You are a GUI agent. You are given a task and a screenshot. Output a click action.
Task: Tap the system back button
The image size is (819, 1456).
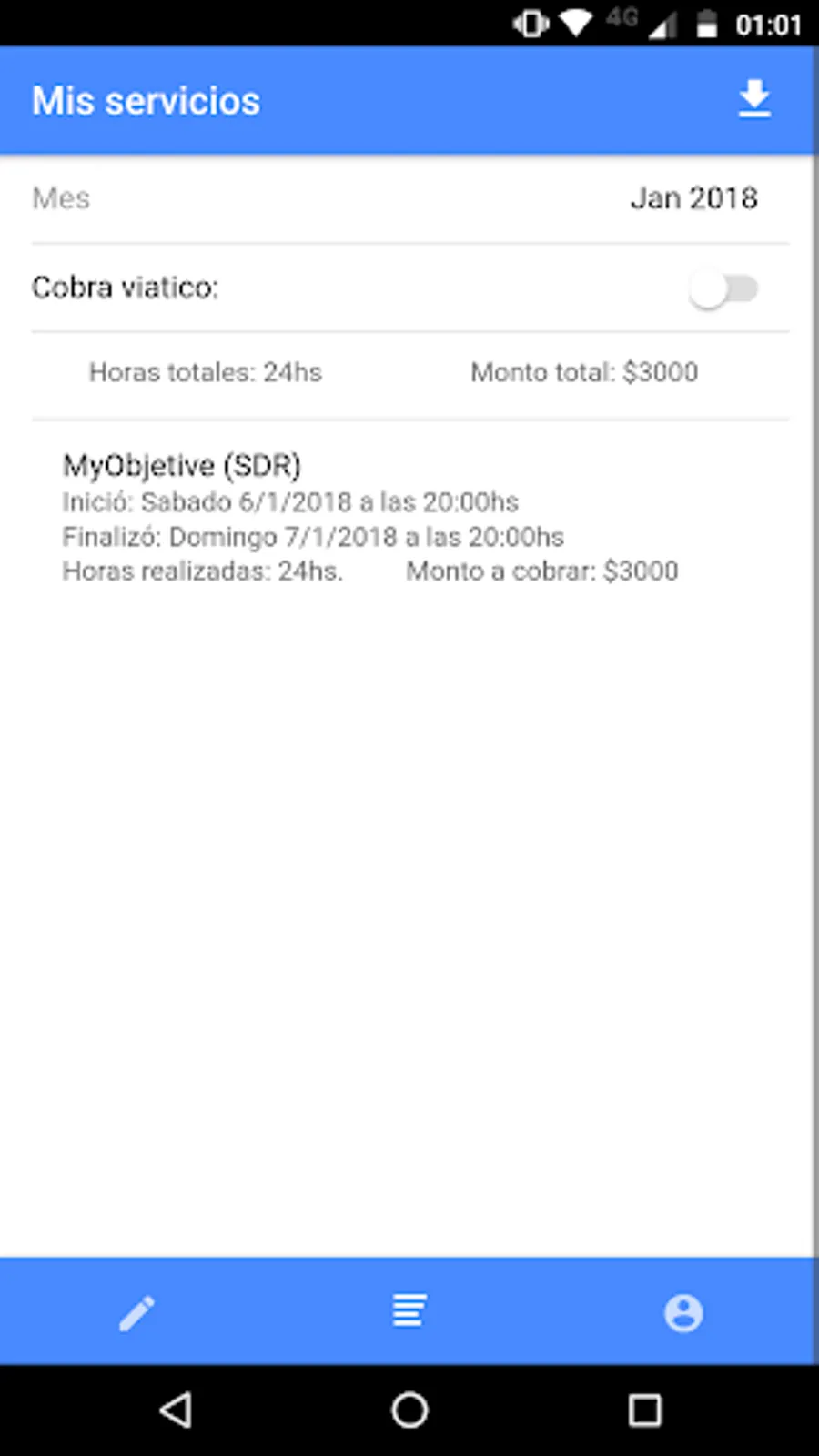(176, 1410)
